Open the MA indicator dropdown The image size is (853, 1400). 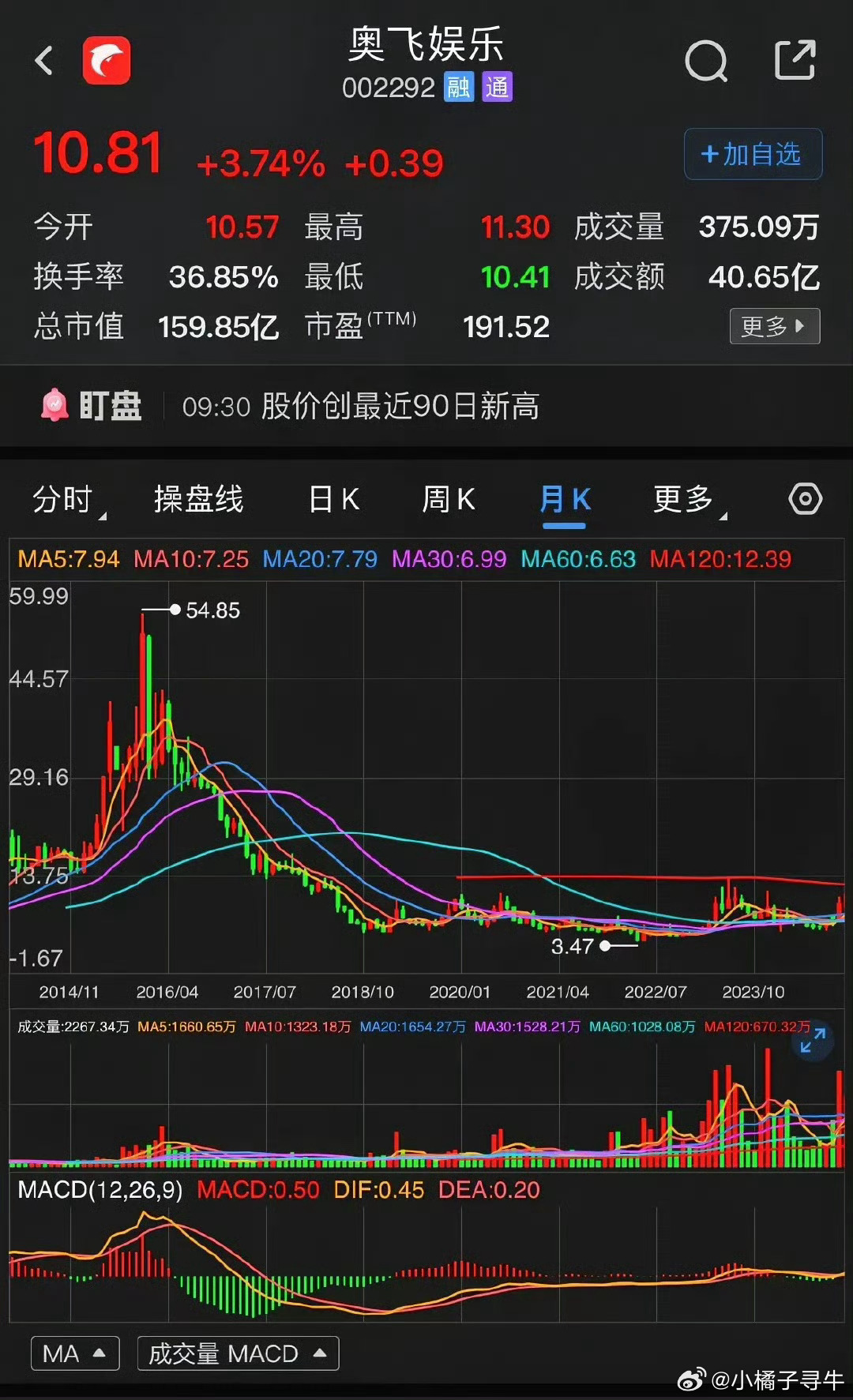coord(75,1353)
